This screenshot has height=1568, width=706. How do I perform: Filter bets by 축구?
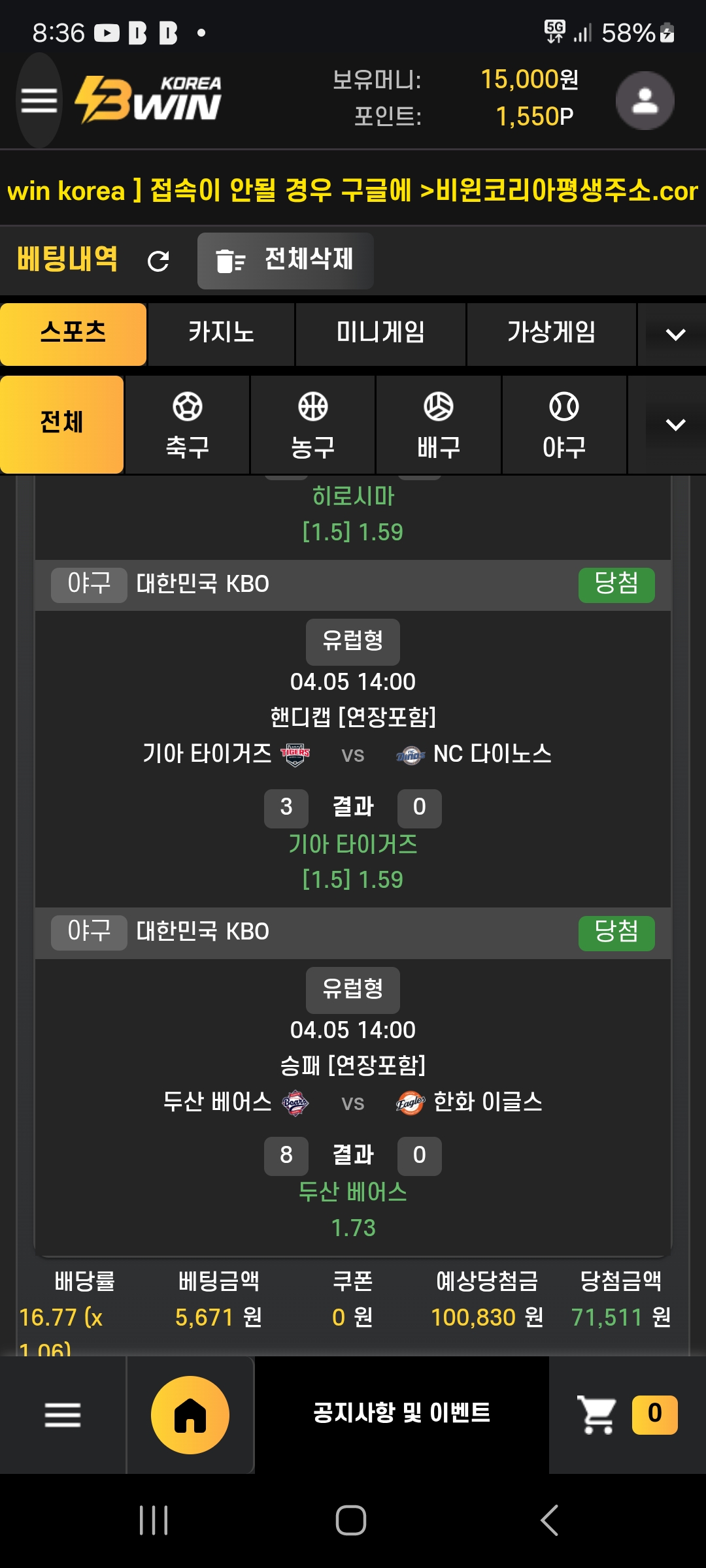tap(188, 424)
